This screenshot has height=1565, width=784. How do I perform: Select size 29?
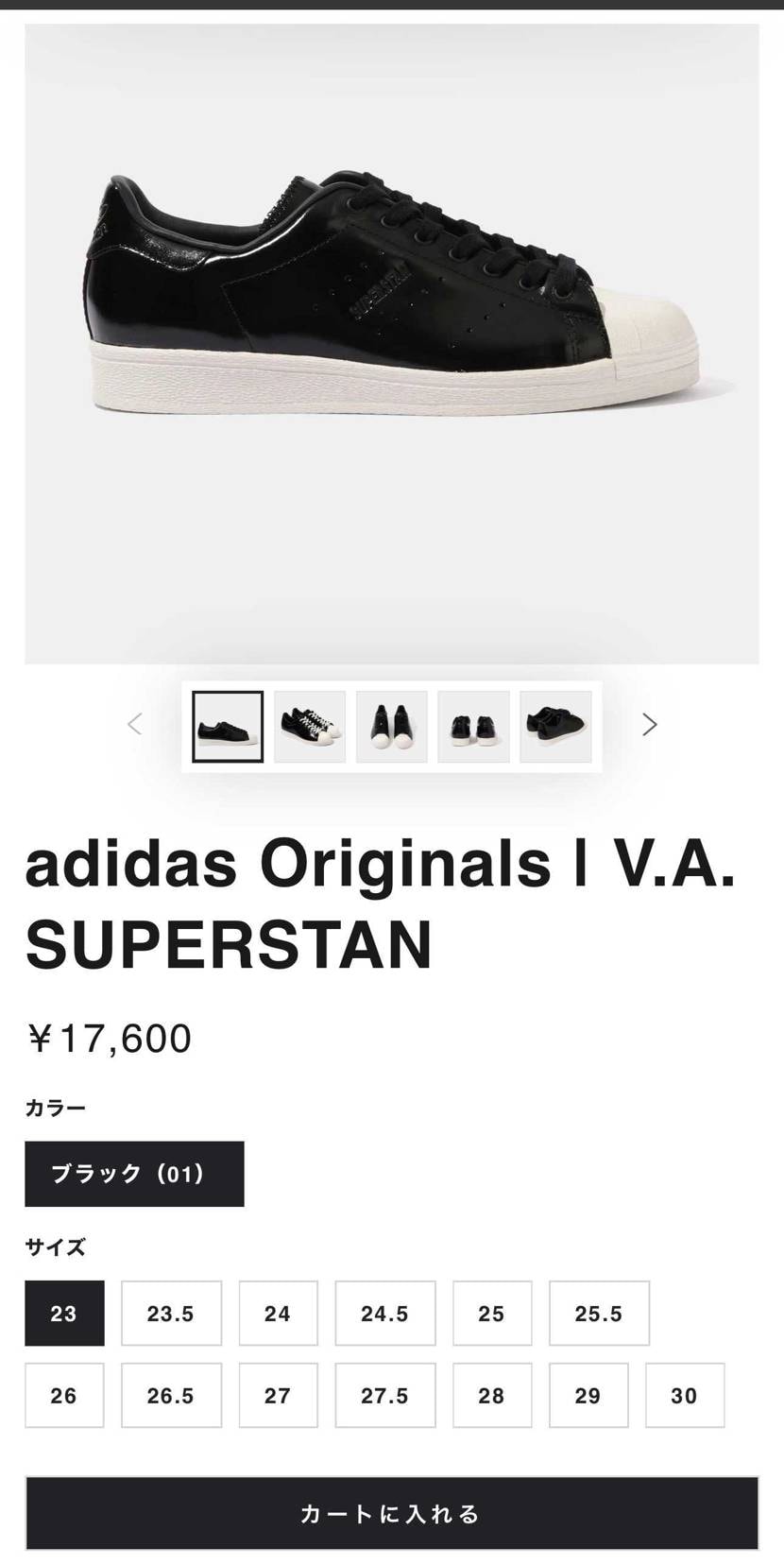point(588,1396)
